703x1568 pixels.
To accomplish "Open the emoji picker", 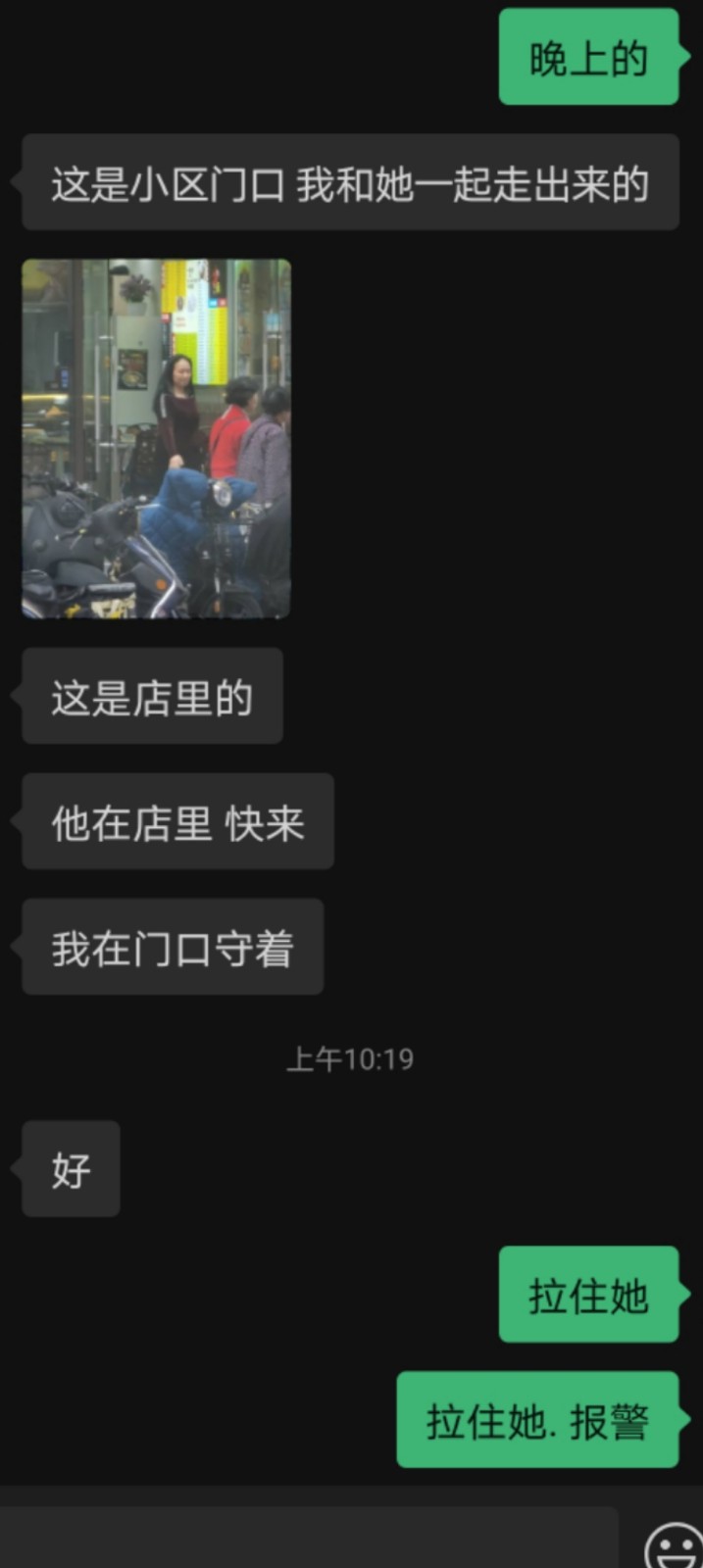I will pos(675,1546).
